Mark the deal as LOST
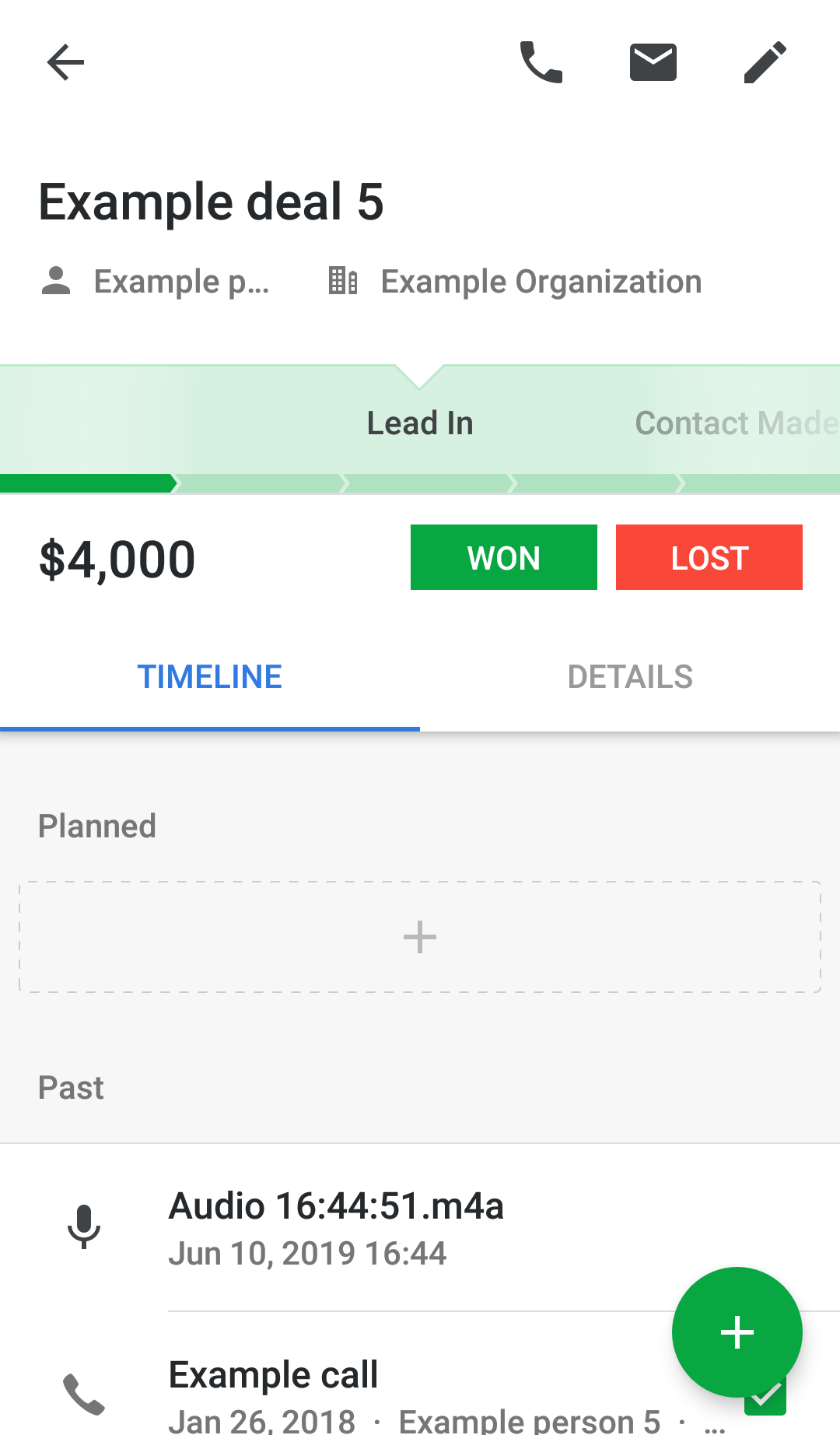The width and height of the screenshot is (840, 1435). click(709, 557)
